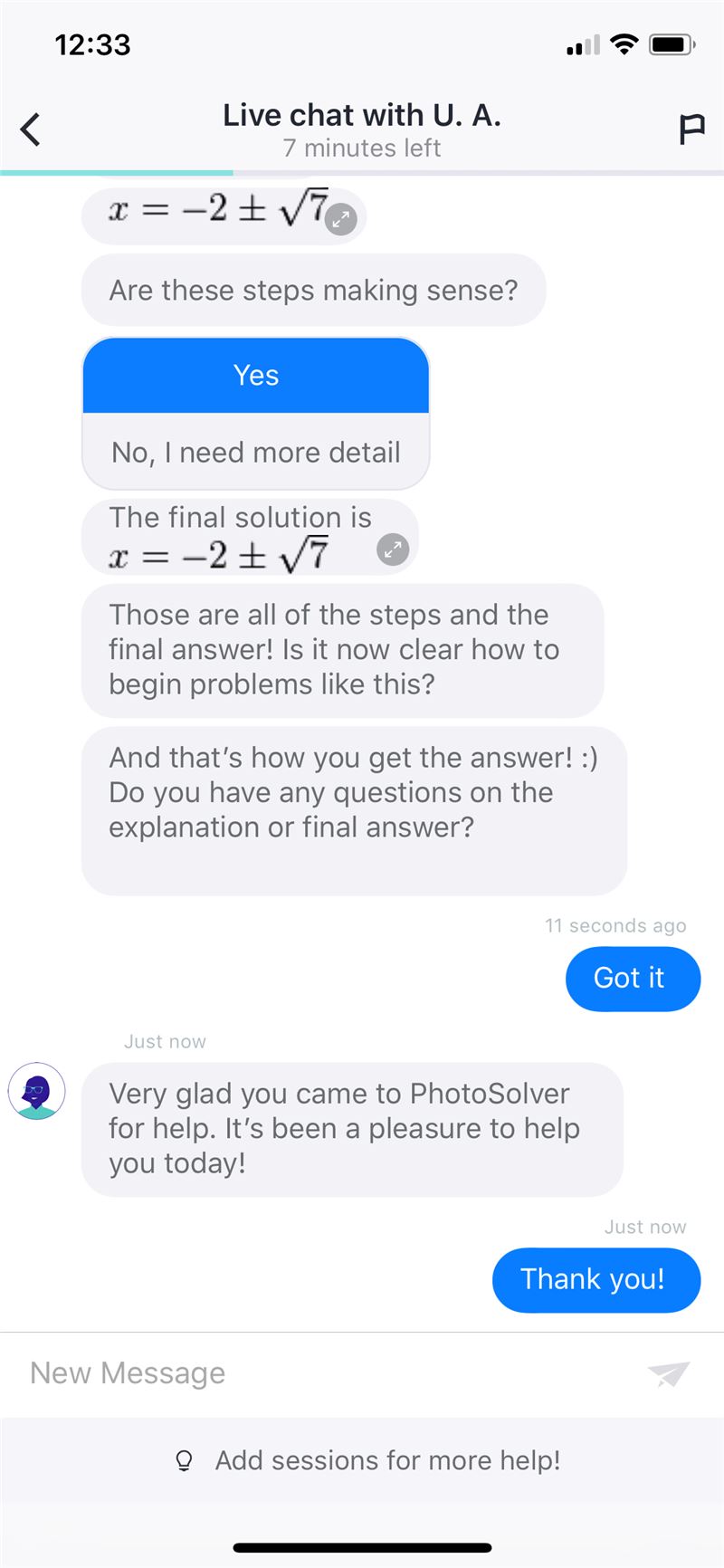Select the Yes reply option
This screenshot has height=1568, width=724.
(x=256, y=376)
